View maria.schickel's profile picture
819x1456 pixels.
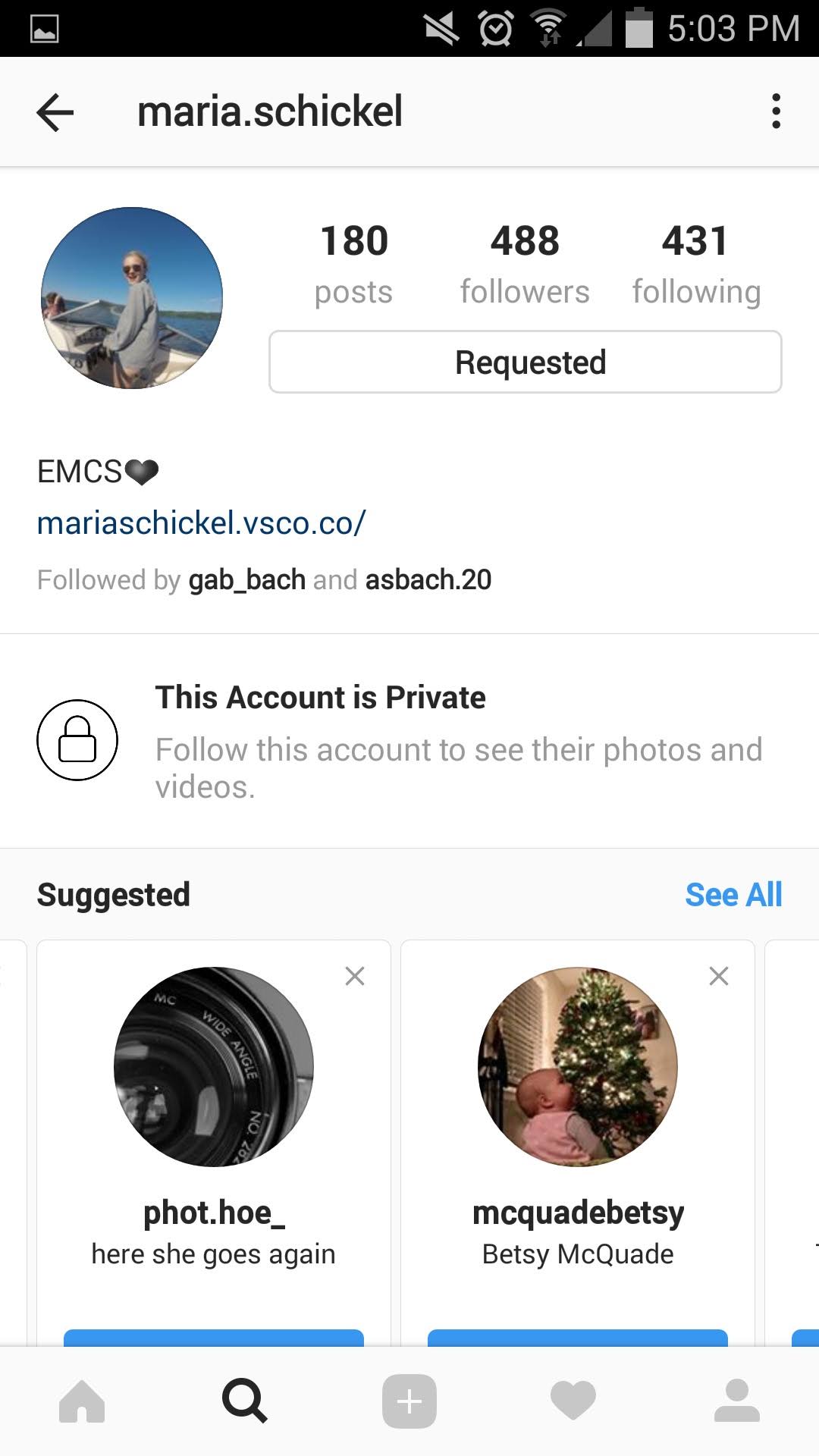click(132, 298)
